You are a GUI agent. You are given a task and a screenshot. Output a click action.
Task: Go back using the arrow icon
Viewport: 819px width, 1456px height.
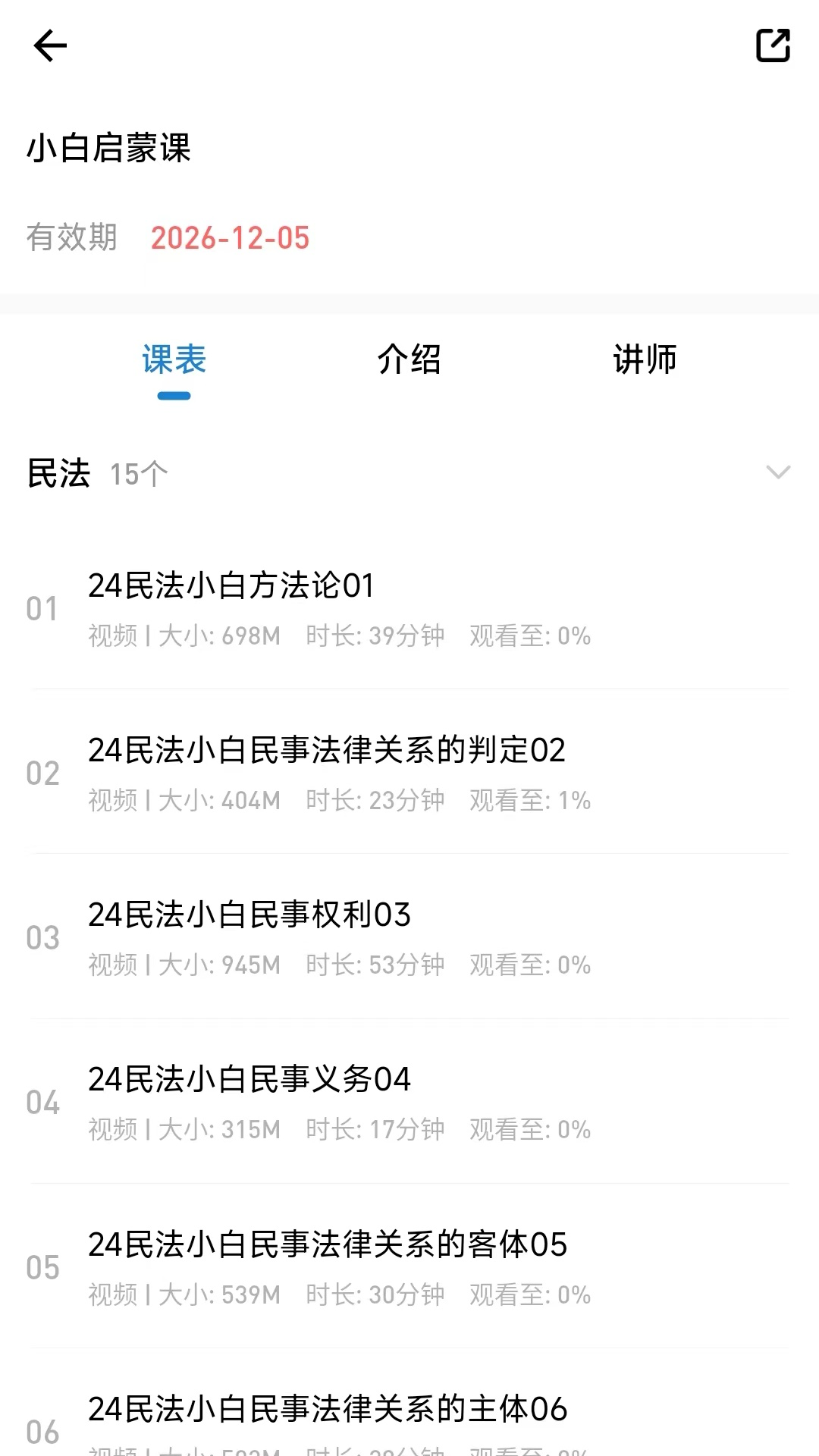click(x=50, y=45)
